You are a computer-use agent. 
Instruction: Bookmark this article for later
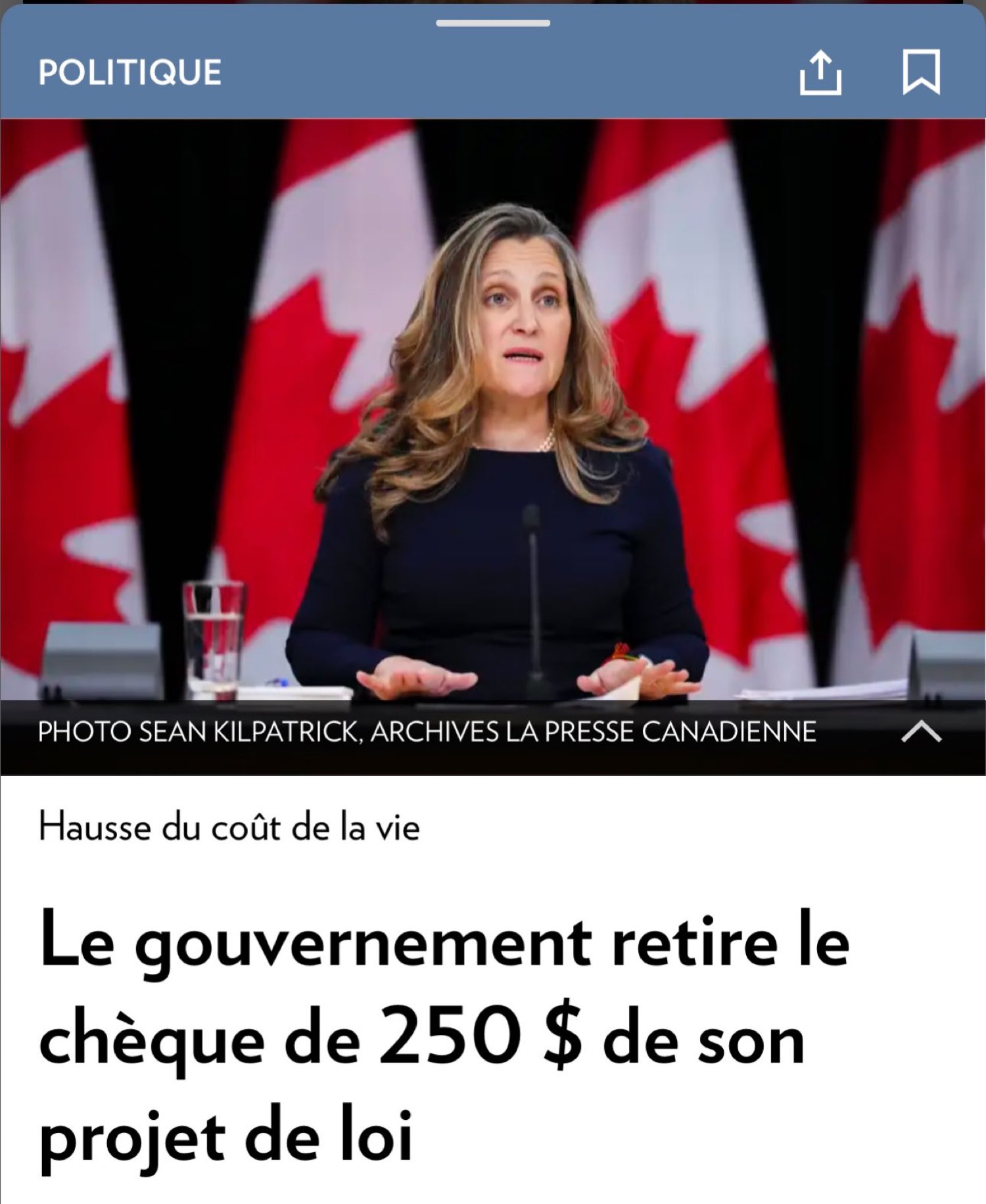point(920,72)
